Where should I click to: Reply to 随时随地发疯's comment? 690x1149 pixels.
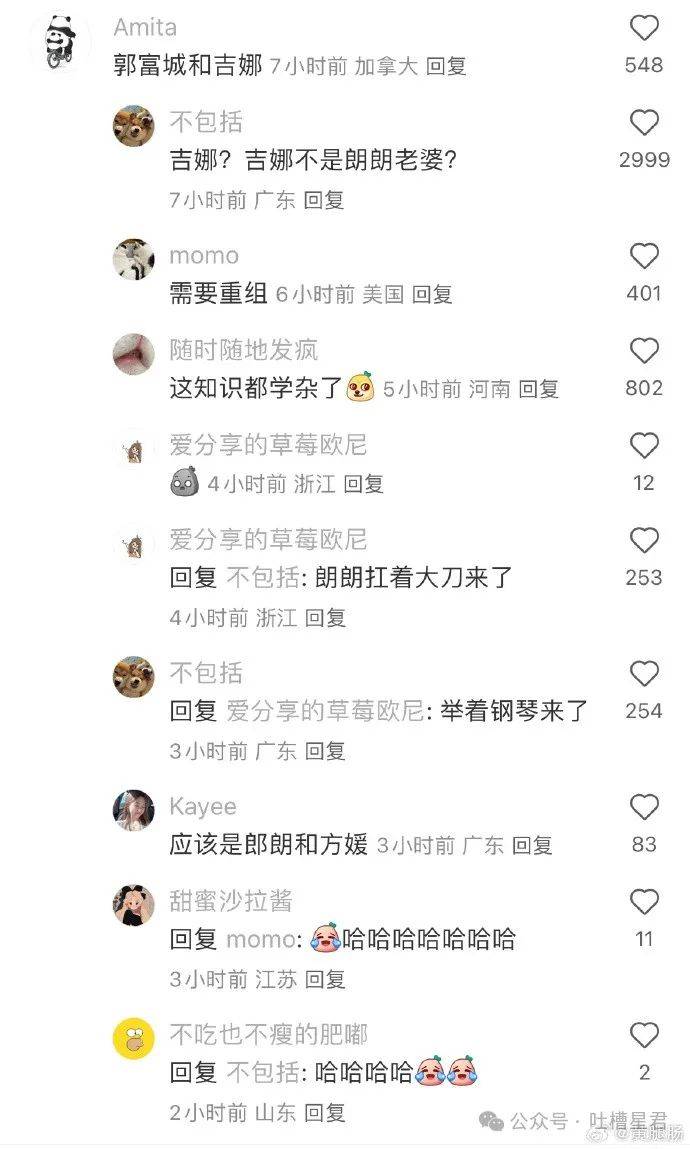pyautogui.click(x=538, y=389)
